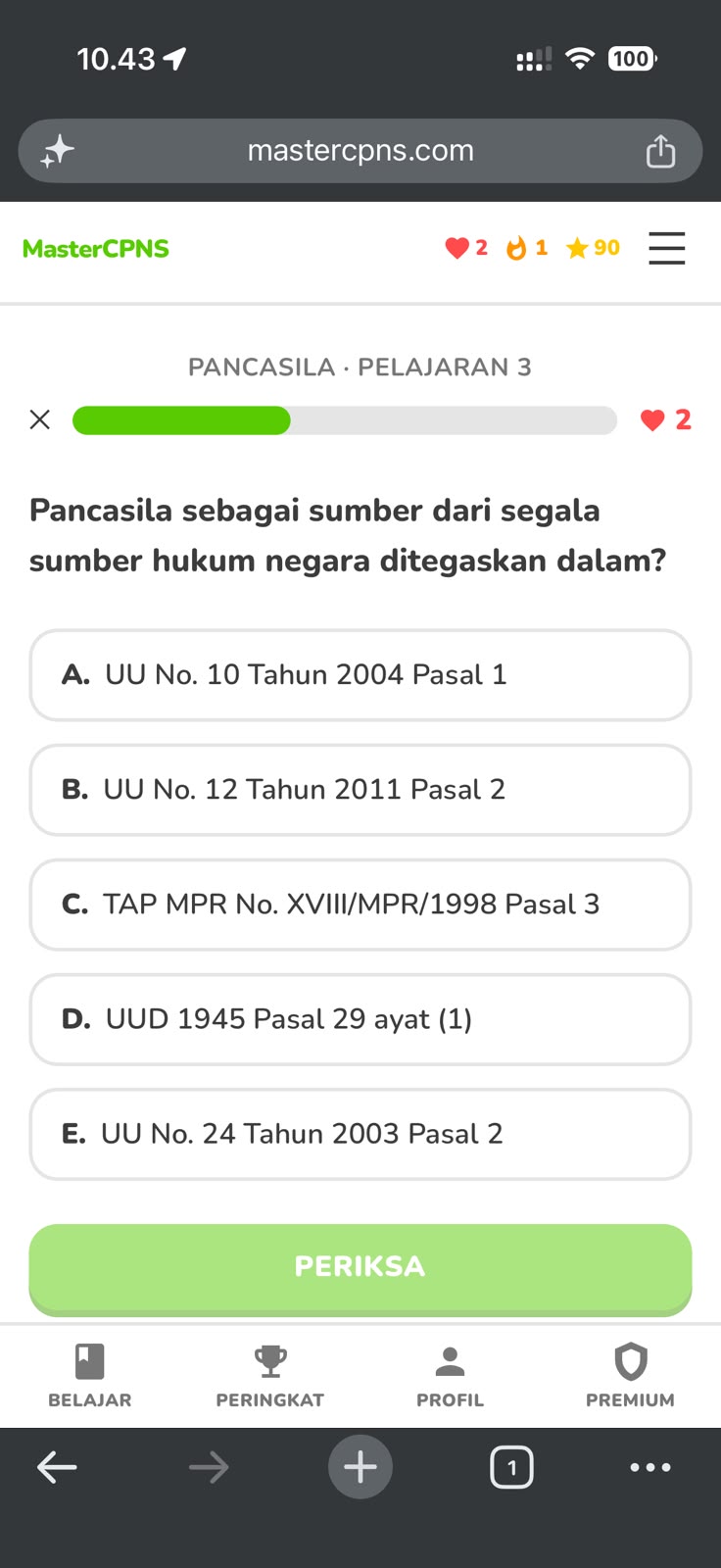This screenshot has width=721, height=1568.
Task: Open the browser more options menu
Action: (650, 1467)
